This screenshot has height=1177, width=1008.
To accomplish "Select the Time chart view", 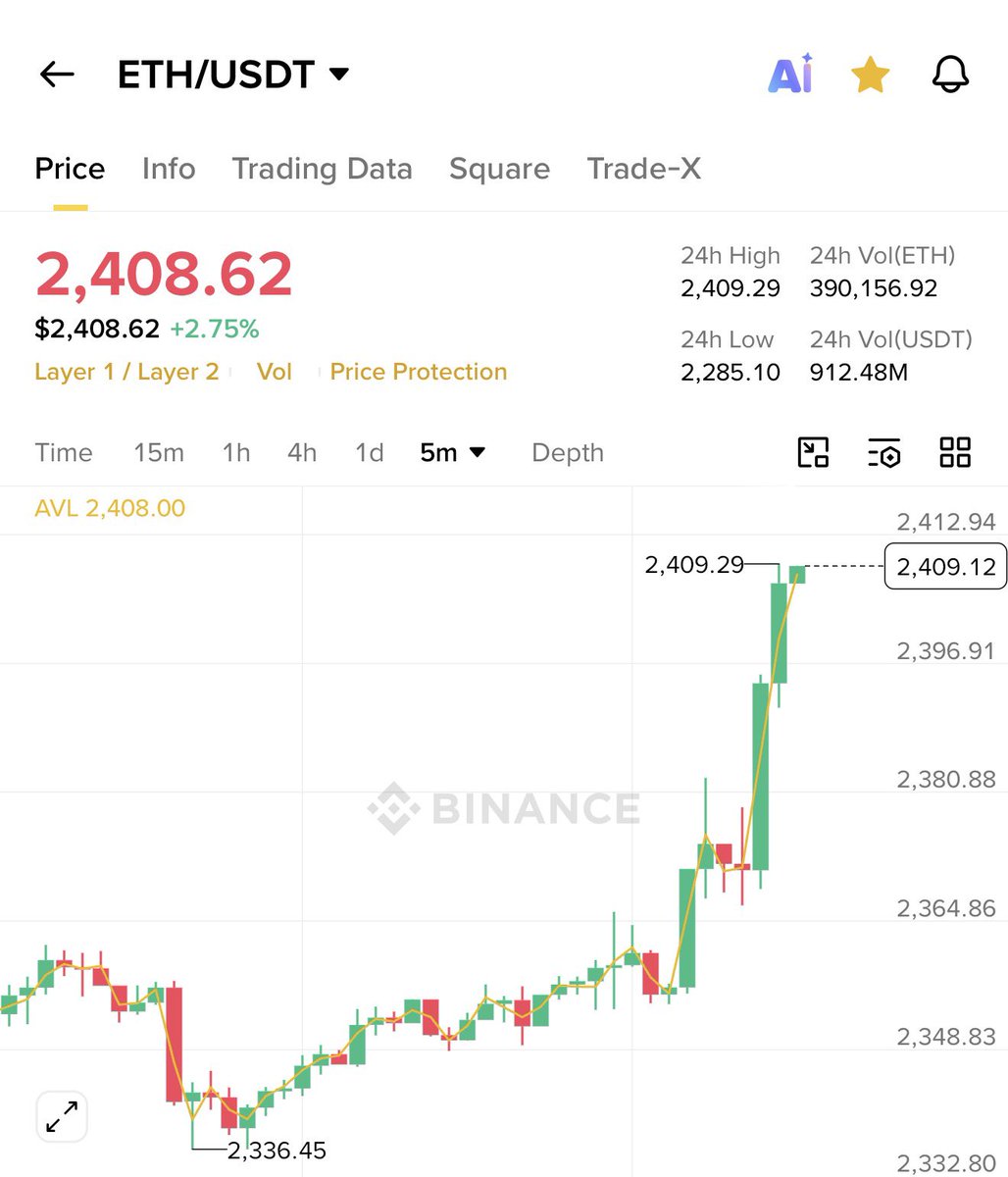I will (64, 452).
